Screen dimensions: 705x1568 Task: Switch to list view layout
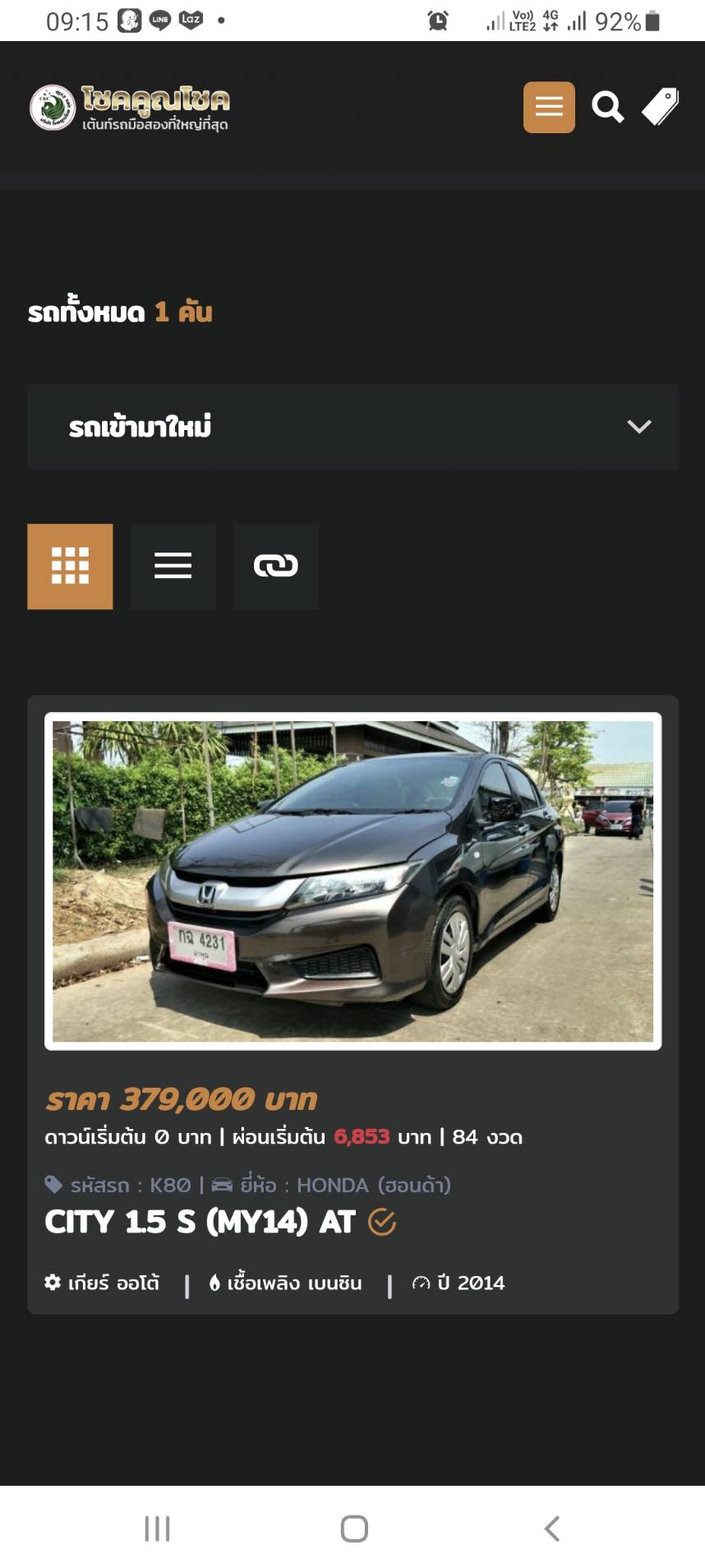pos(173,566)
